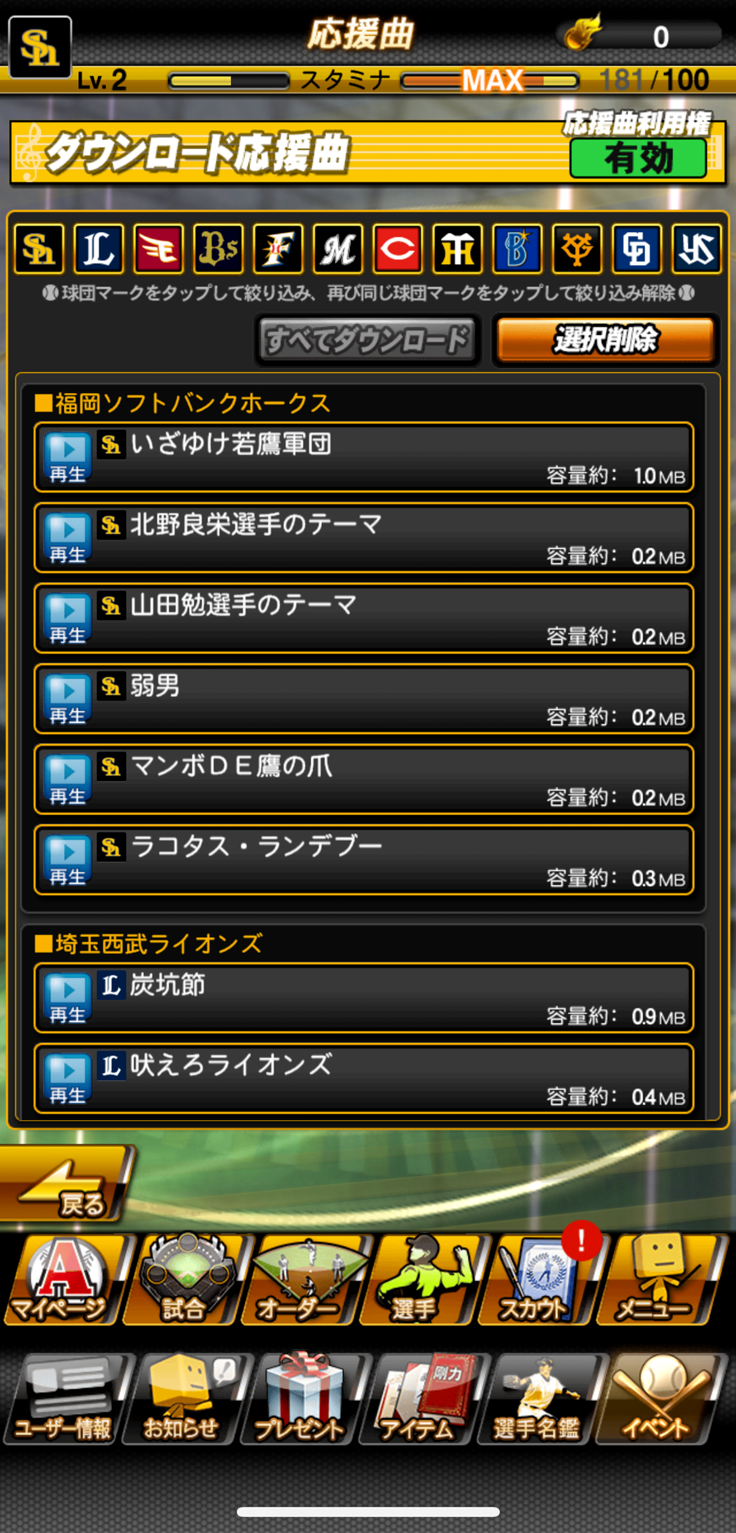Open the オーダー tab
Image resolution: width=736 pixels, height=1533 pixels.
pyautogui.click(x=301, y=1280)
